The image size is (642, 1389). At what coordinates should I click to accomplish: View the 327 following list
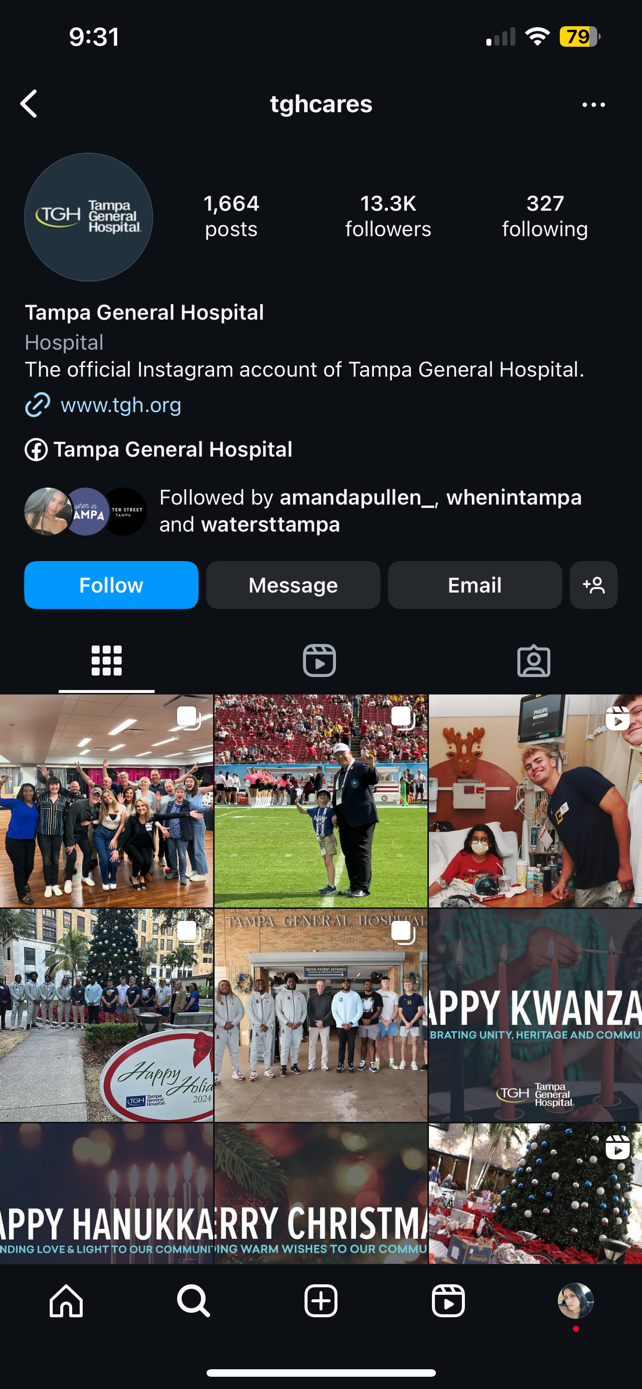pos(545,216)
